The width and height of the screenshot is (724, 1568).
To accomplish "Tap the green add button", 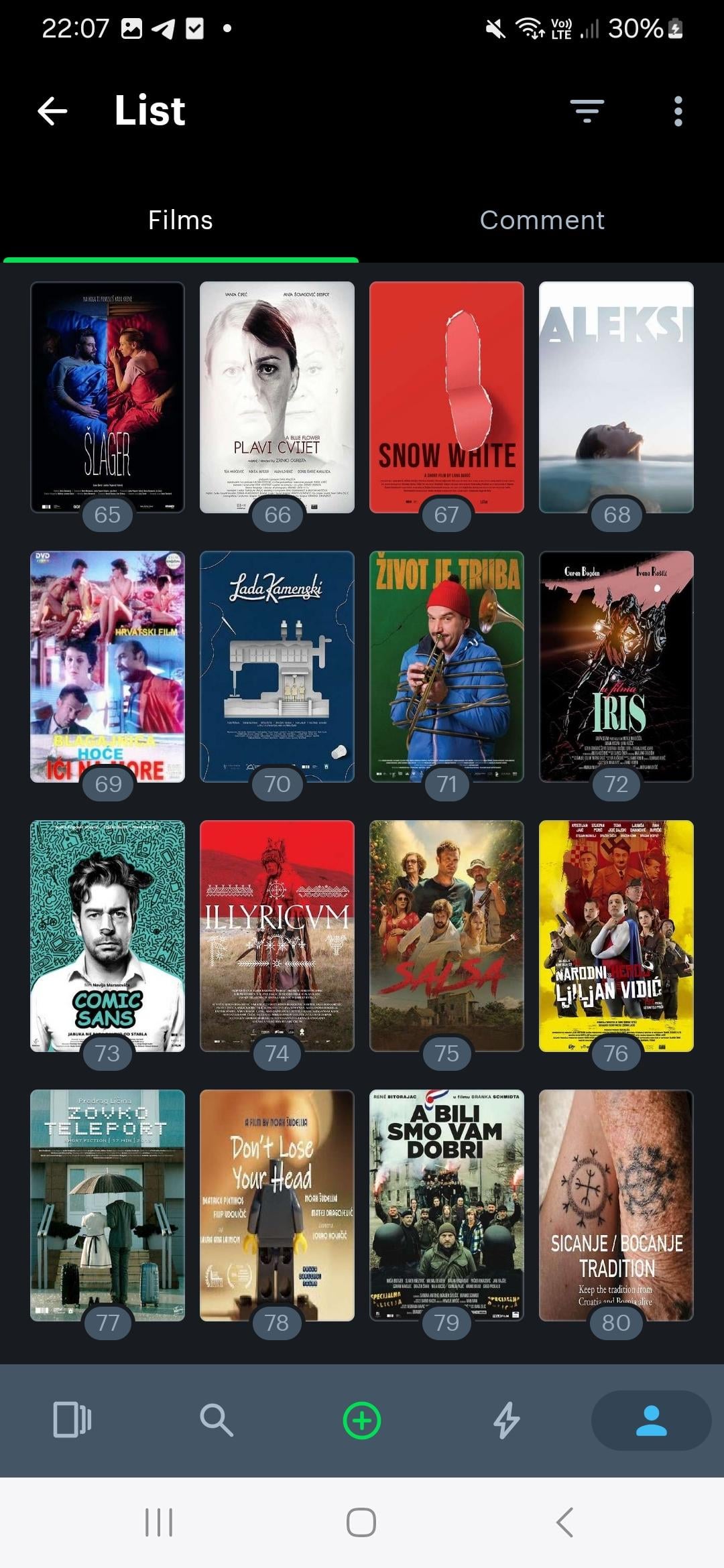I will click(362, 1420).
